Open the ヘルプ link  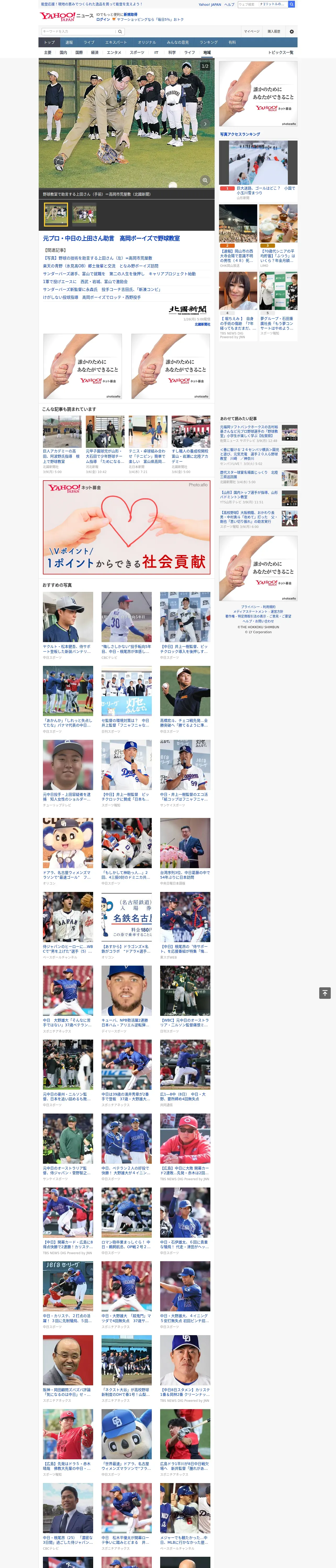pos(229,4)
